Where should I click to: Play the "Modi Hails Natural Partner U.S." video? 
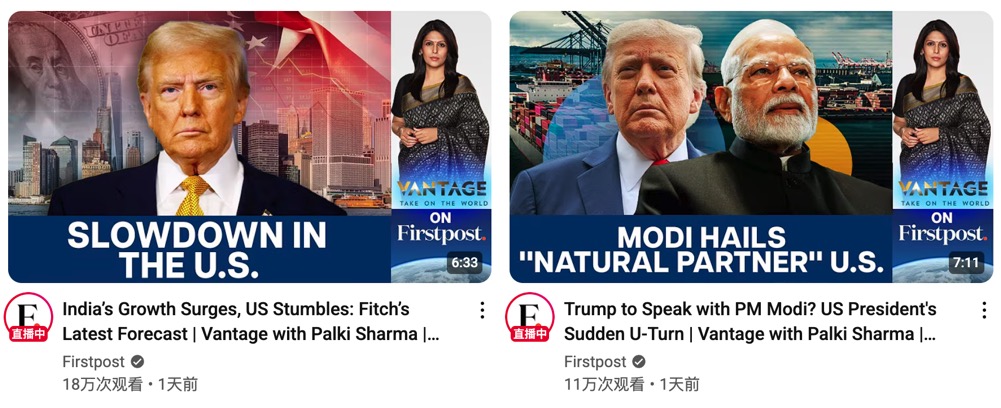751,147
